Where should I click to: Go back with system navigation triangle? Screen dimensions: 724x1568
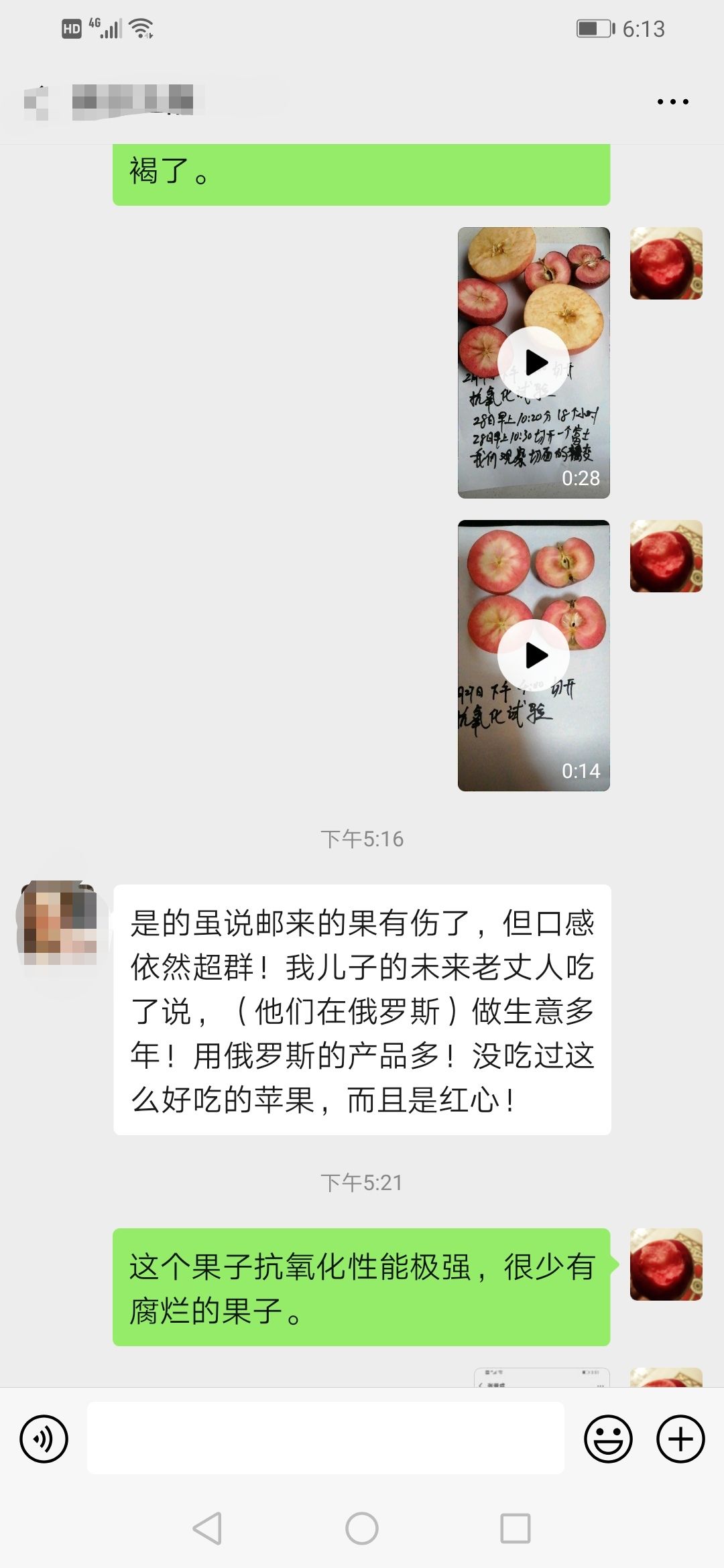[x=207, y=1528]
